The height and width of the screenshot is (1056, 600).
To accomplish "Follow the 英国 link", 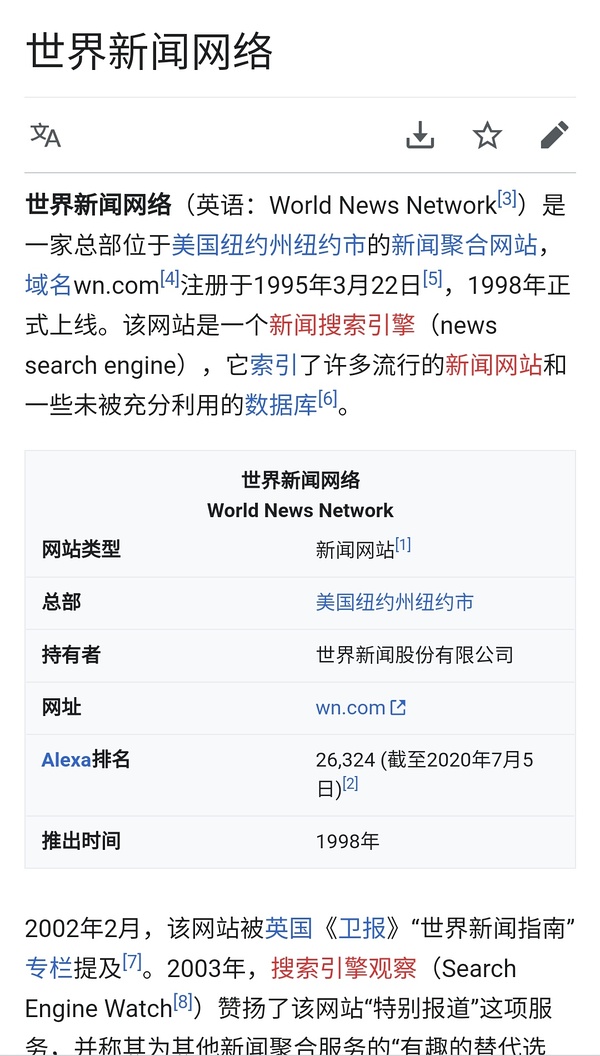I will pos(288,928).
